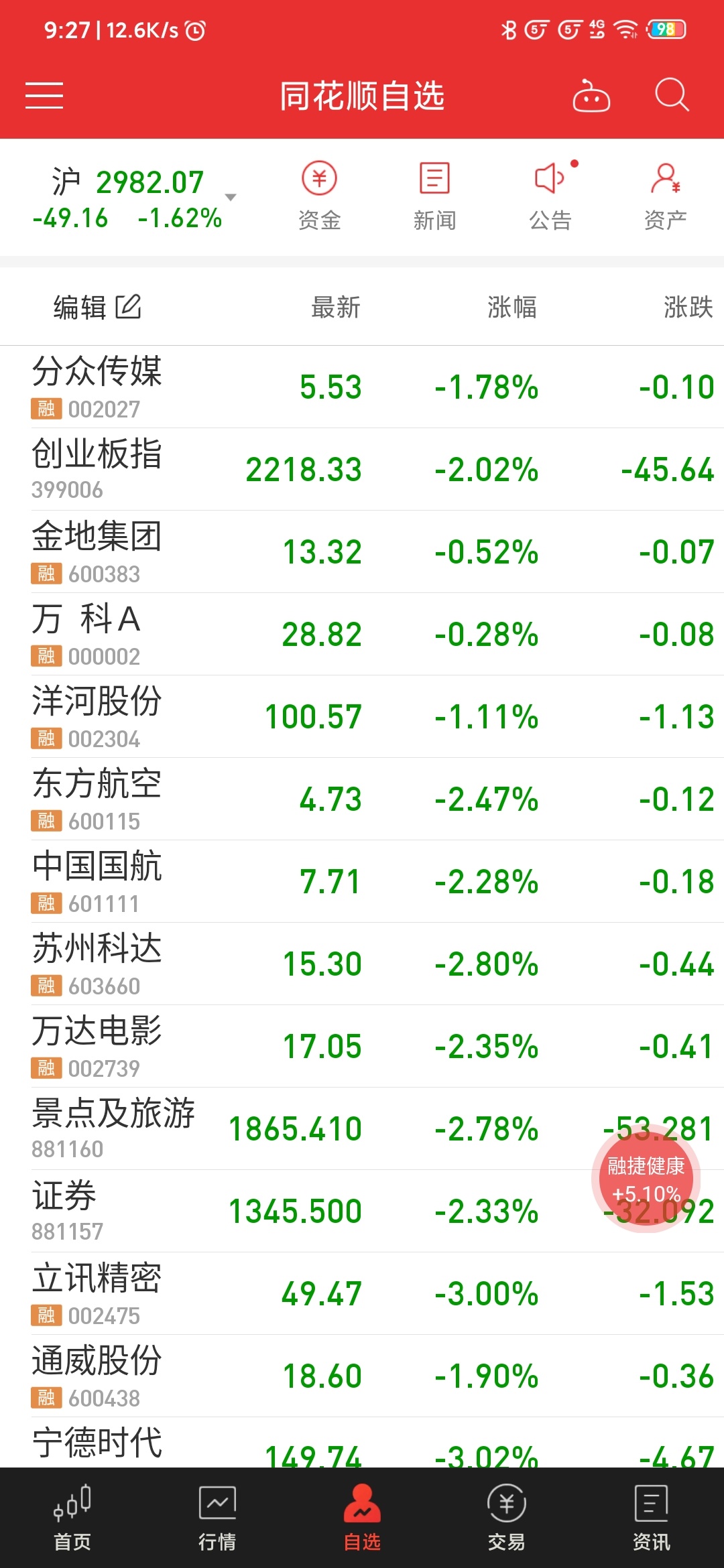Open stock 东方航空 600115

tap(97, 799)
